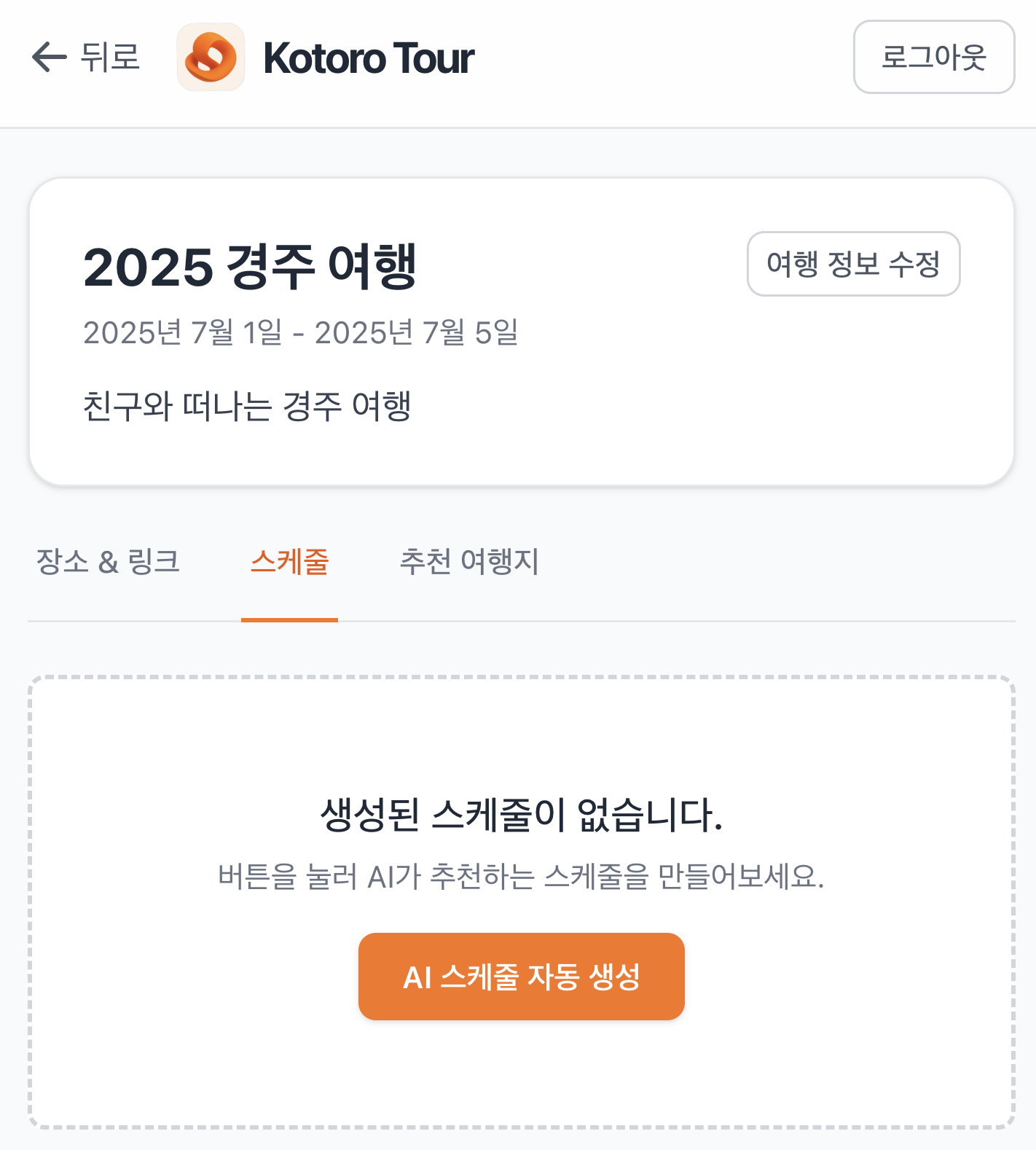Edit trip info via 여행 정보 수정
Screen dimensions: 1036x1150
click(853, 264)
